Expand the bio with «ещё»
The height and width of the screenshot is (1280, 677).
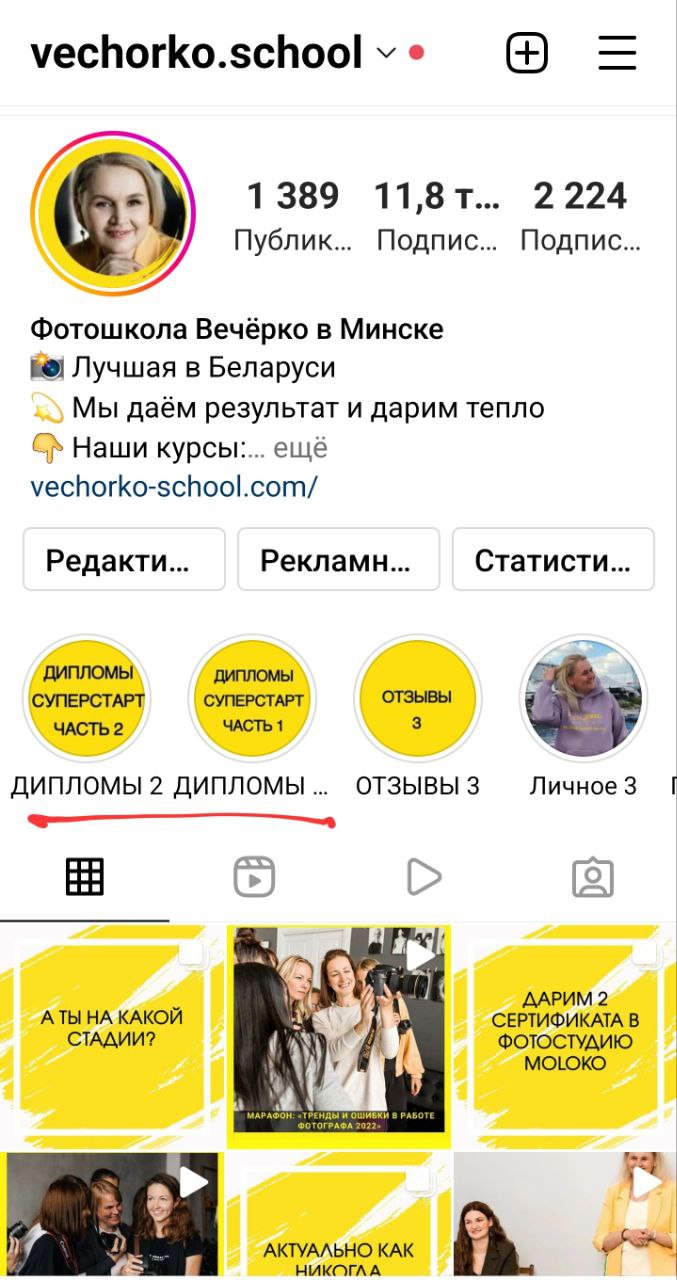coord(300,448)
